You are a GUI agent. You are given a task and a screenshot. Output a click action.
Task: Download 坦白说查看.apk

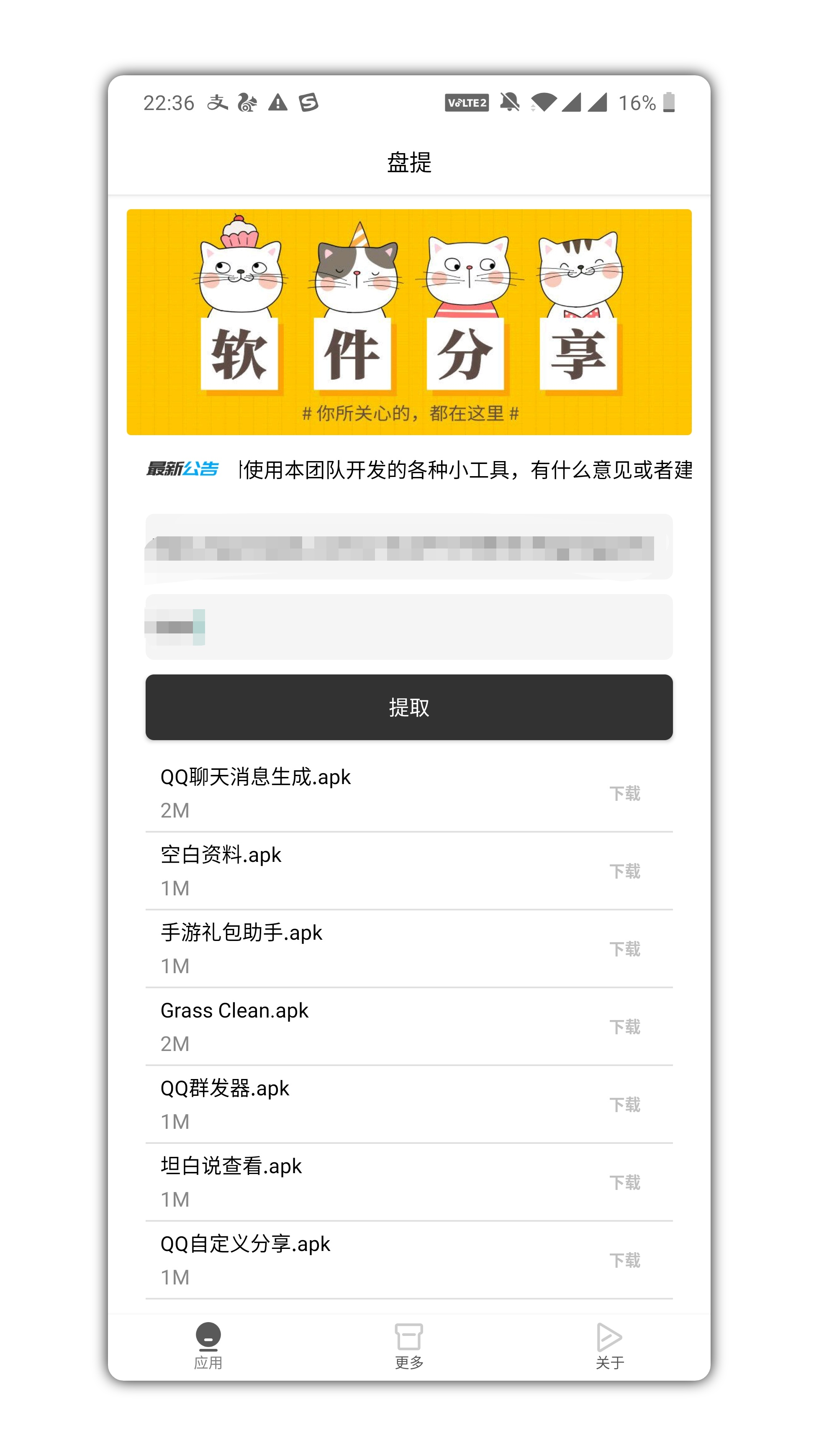tap(624, 1182)
